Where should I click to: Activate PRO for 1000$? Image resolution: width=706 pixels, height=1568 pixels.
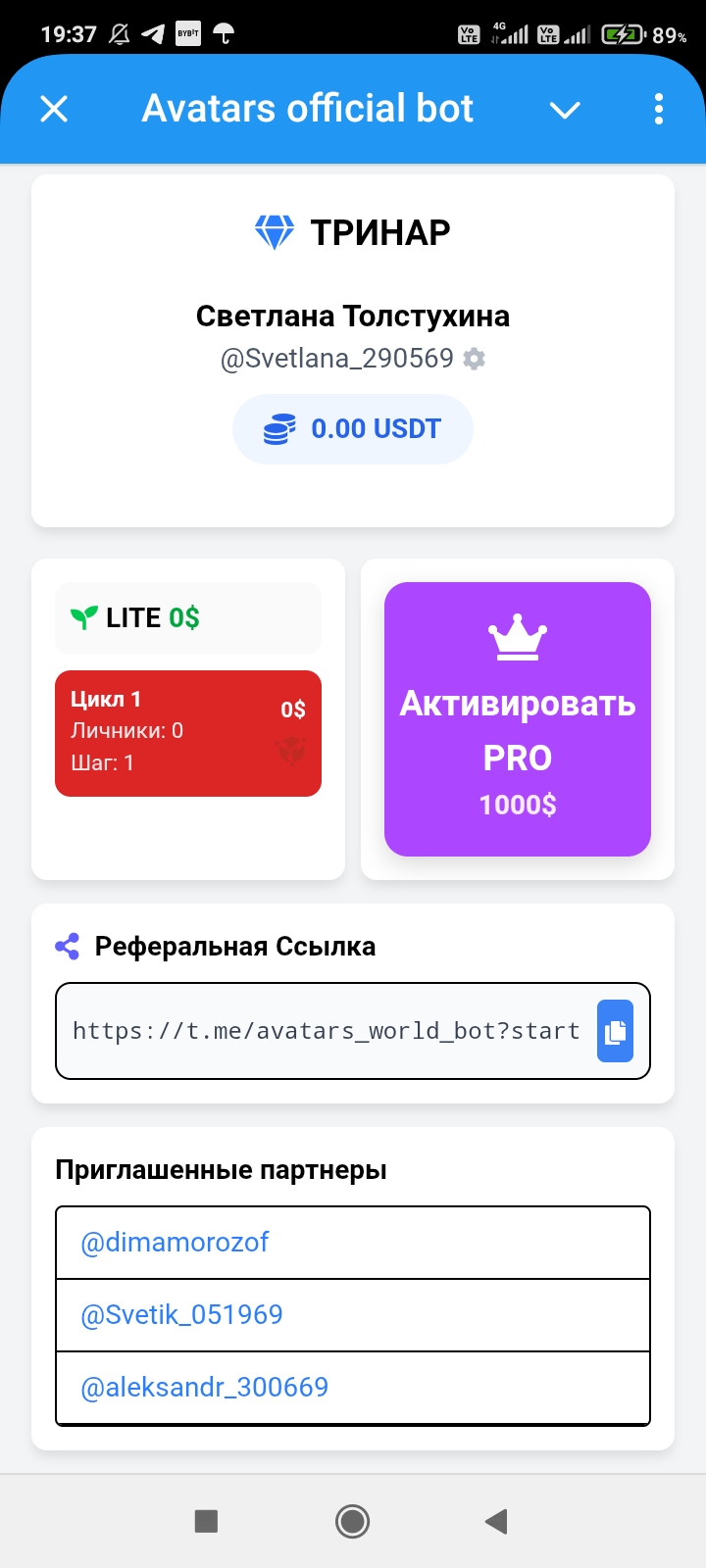pos(517,719)
